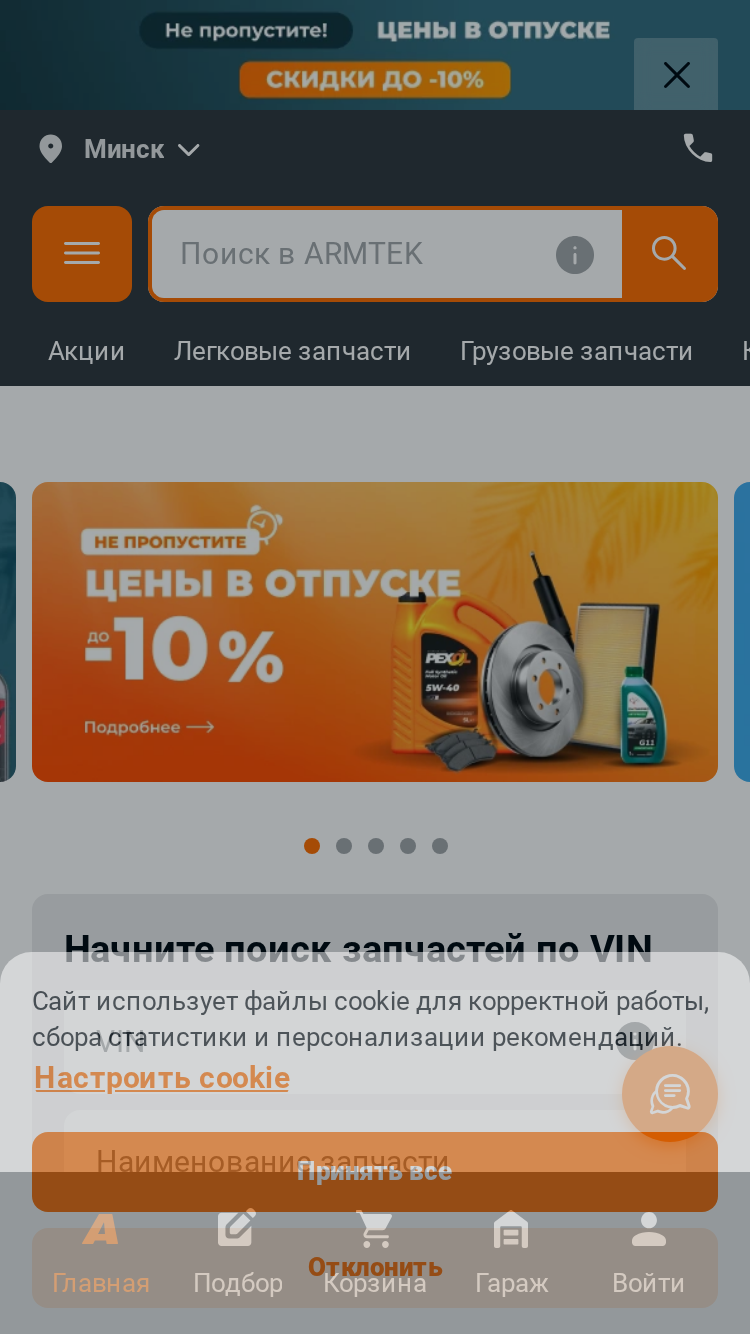
Task: Open the Цены в отпуске -10% banner
Action: 375,632
